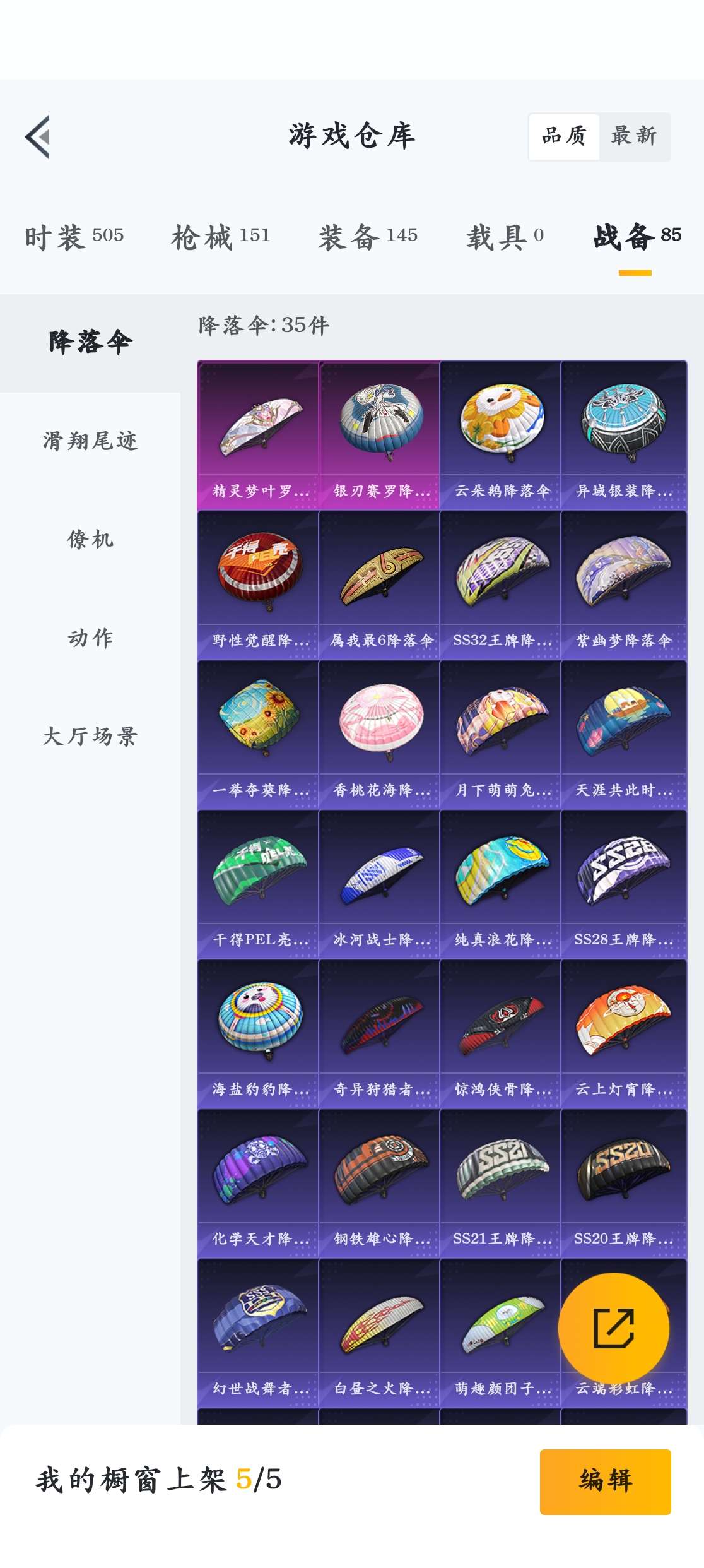Viewport: 704px width, 1568px height.
Task: Switch to the 枪械 tab
Action: pyautogui.click(x=220, y=237)
